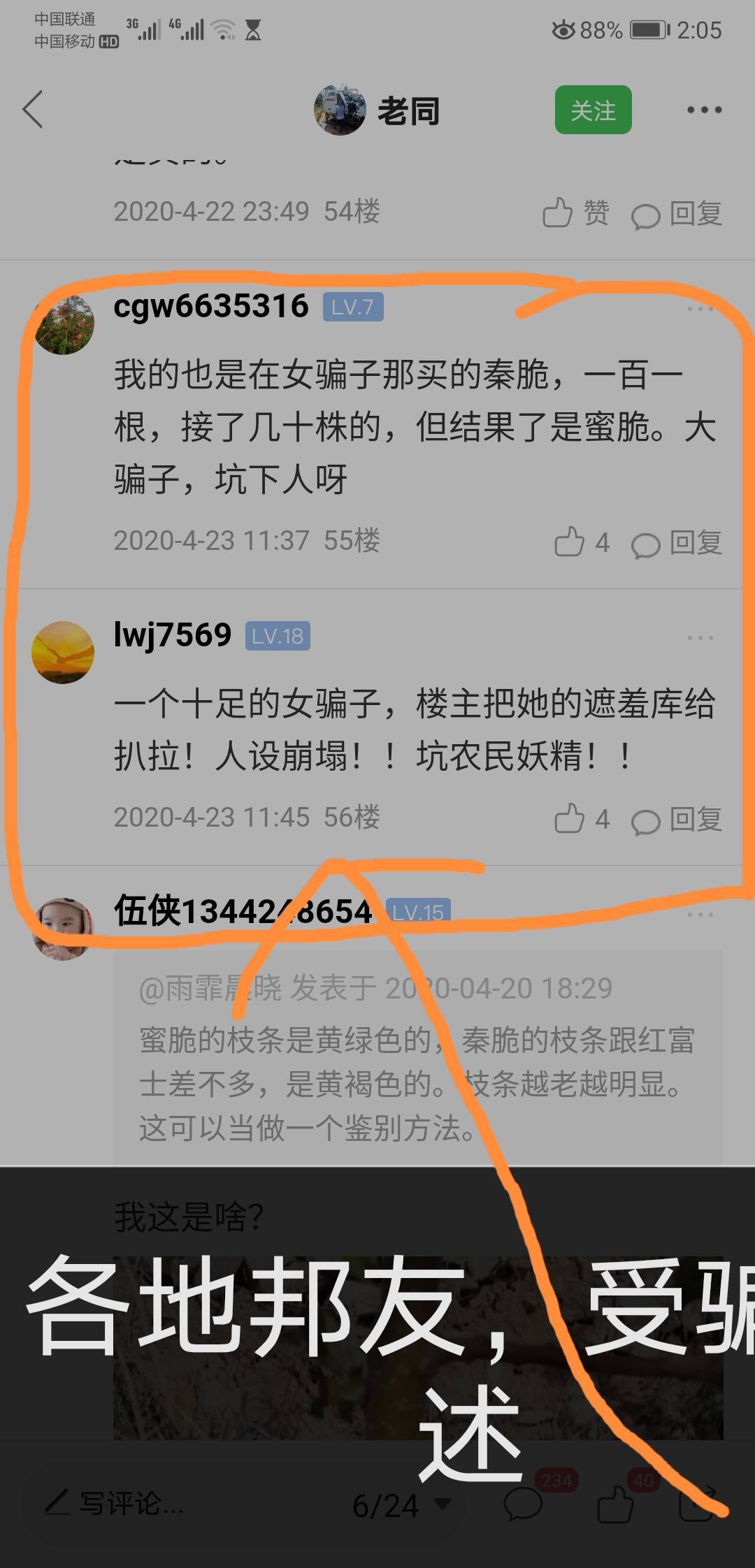Like cgw6635316's 55楼 comment

click(x=582, y=542)
